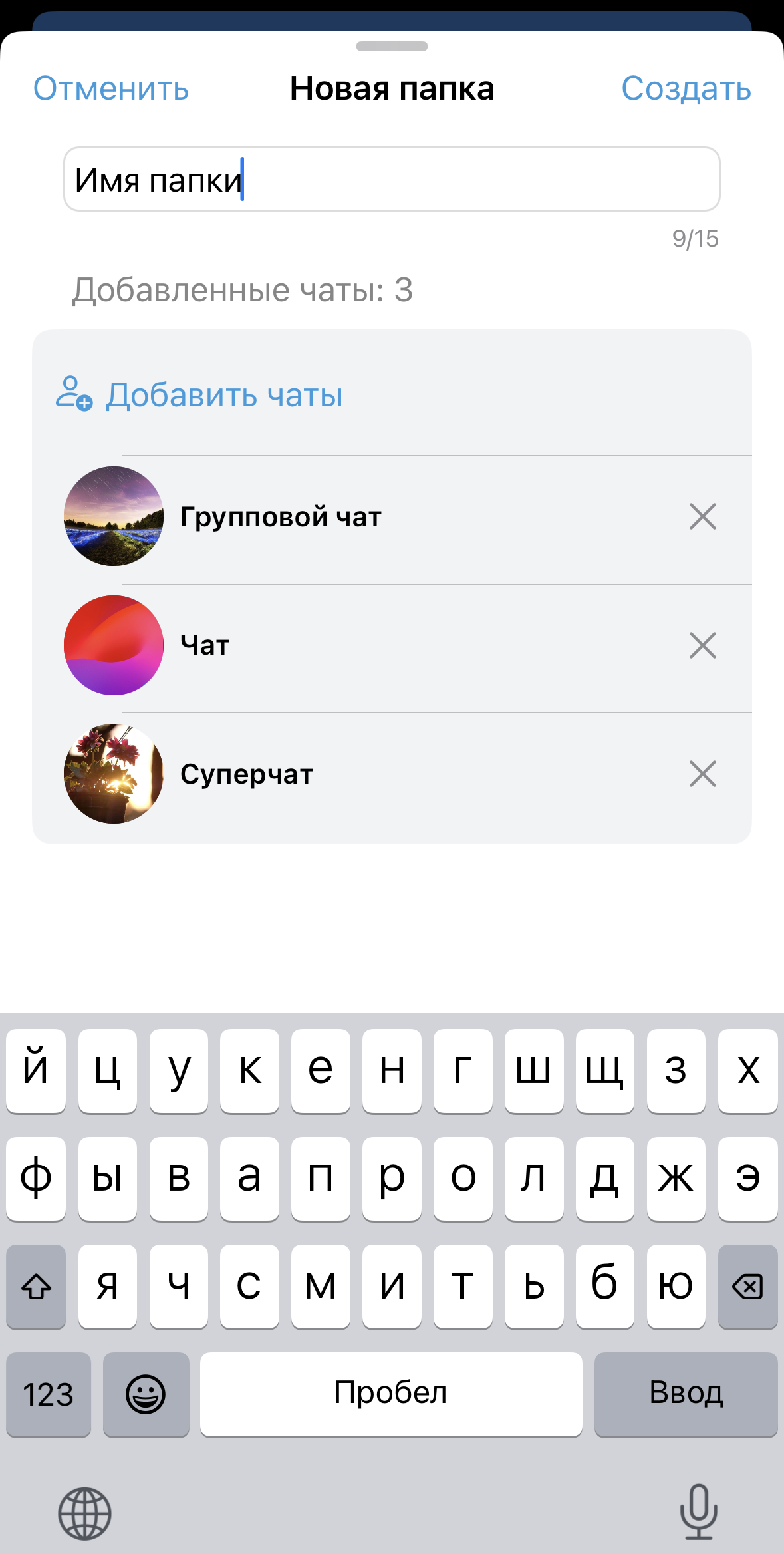Remove Чат from the folder
The width and height of the screenshot is (784, 1554).
(x=702, y=645)
